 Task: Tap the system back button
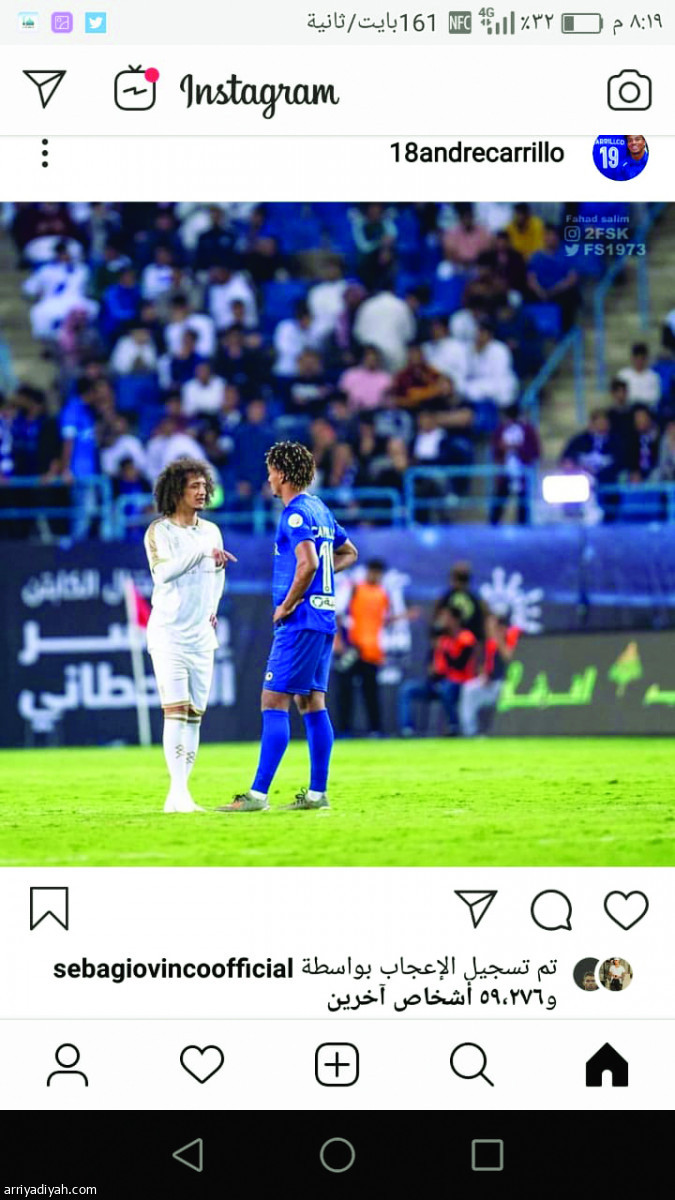[187, 1155]
